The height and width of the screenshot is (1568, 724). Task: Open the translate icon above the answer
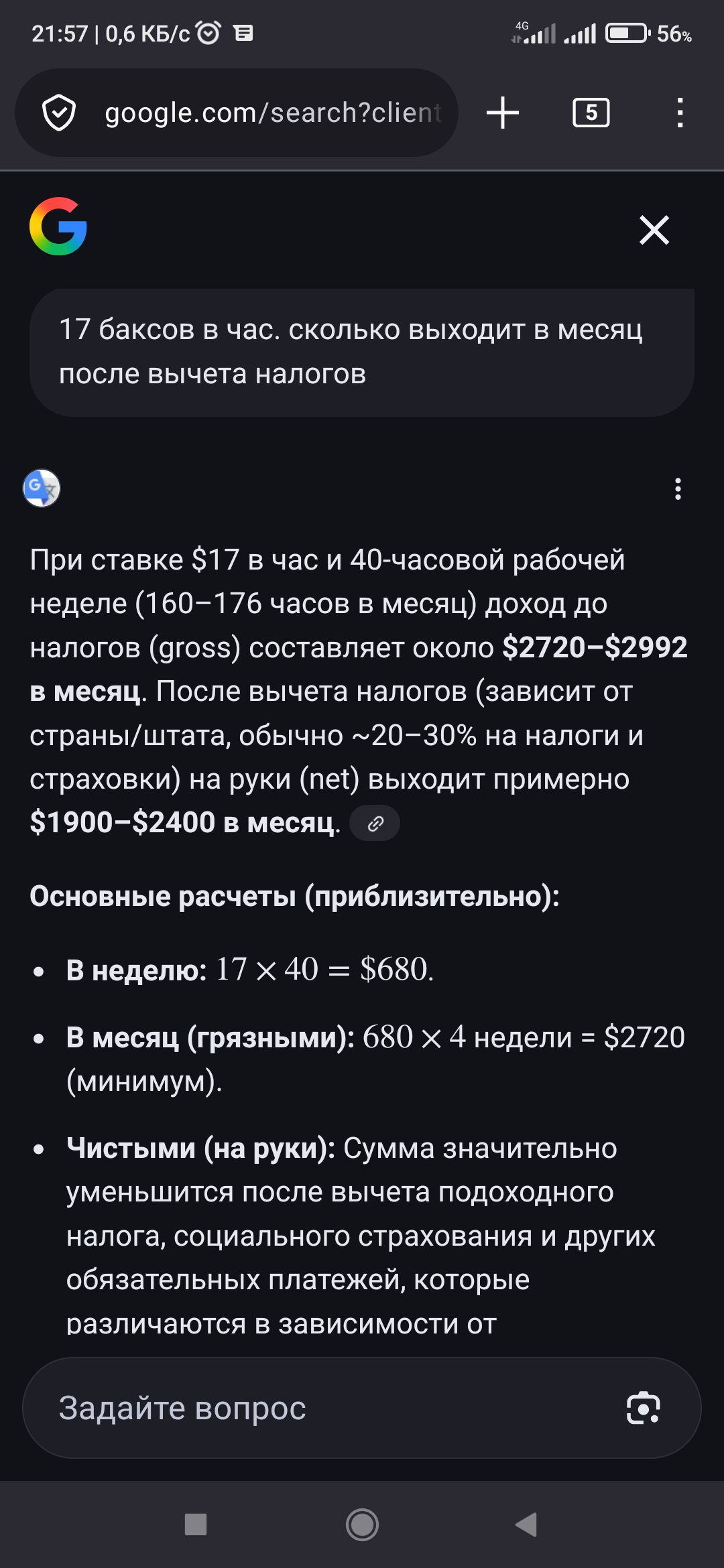click(42, 488)
